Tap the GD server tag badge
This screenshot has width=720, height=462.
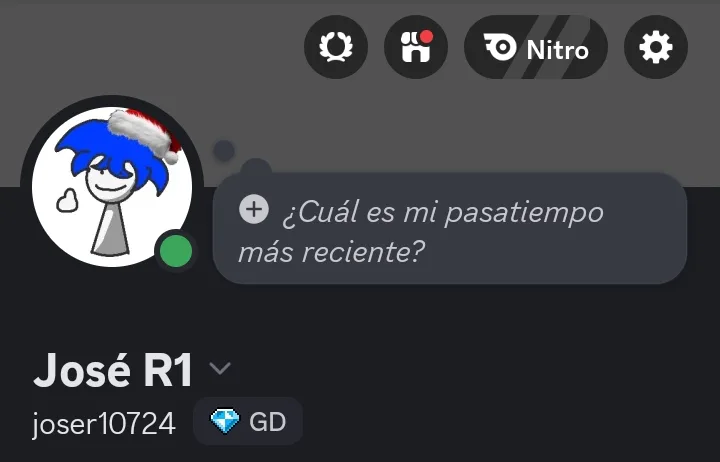point(248,423)
